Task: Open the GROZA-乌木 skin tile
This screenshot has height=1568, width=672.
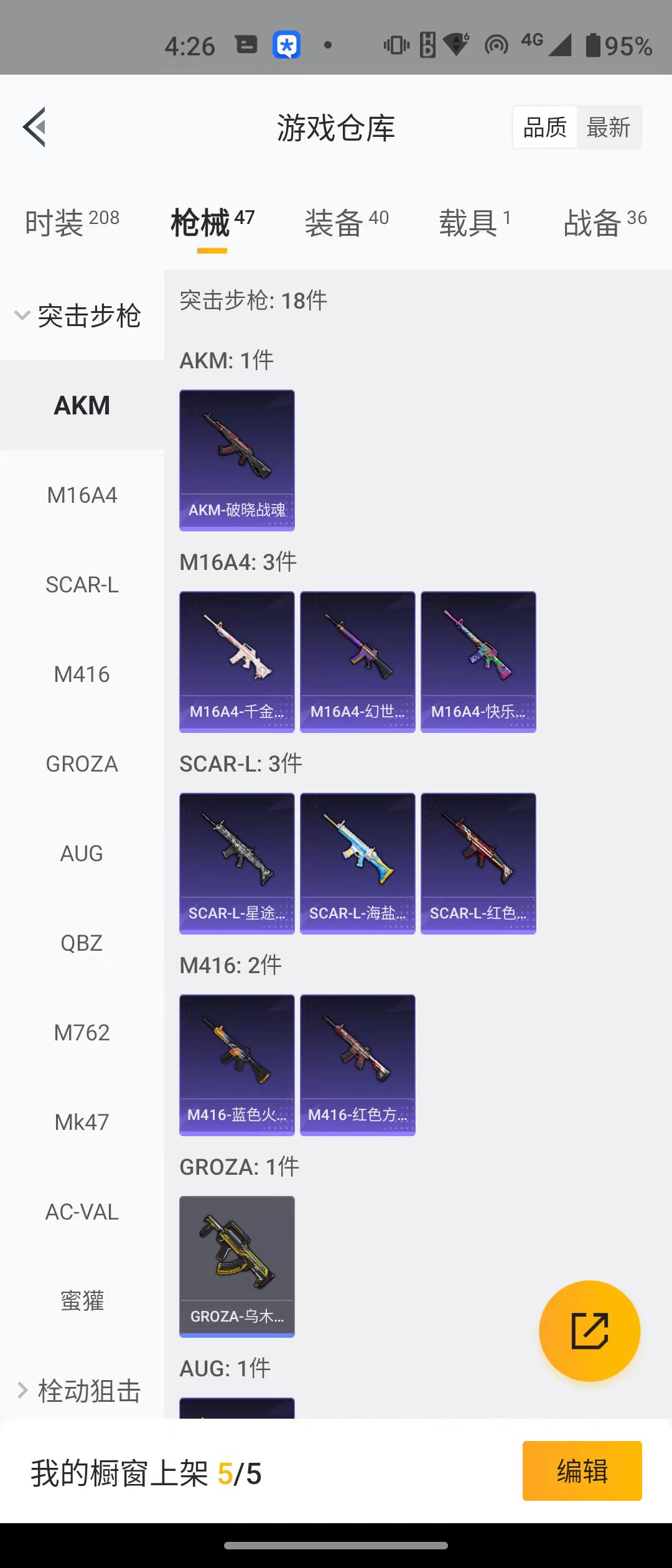Action: (236, 1267)
